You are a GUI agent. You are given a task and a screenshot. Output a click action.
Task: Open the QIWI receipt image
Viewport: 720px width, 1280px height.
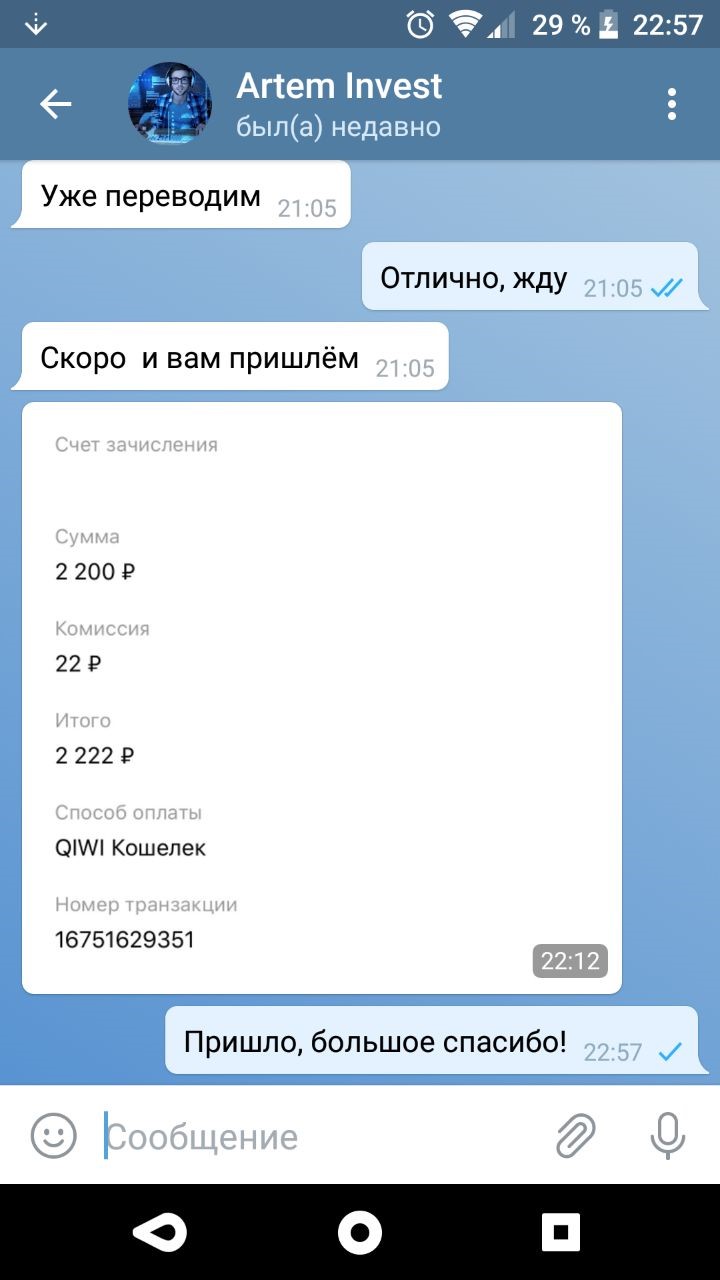pos(322,698)
